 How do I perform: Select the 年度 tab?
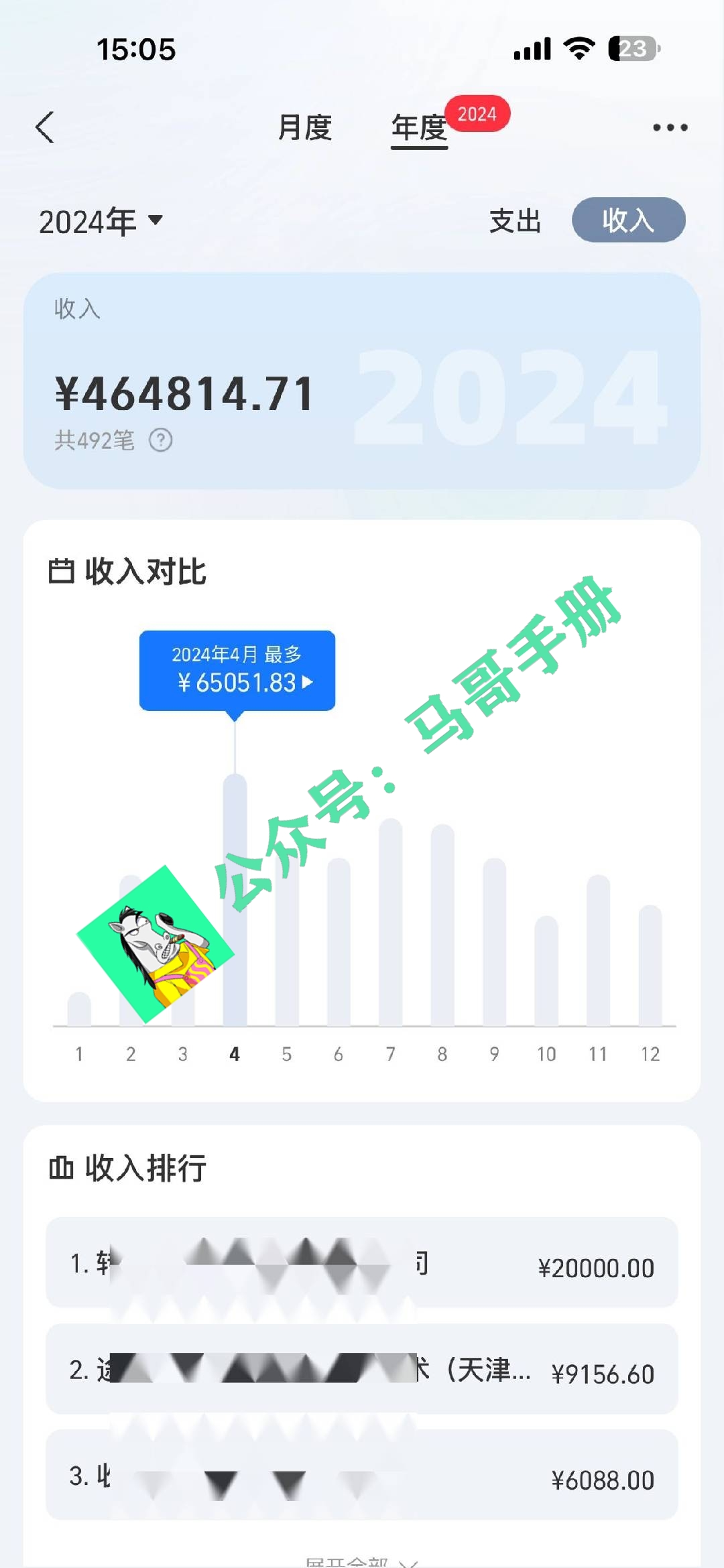(x=418, y=127)
